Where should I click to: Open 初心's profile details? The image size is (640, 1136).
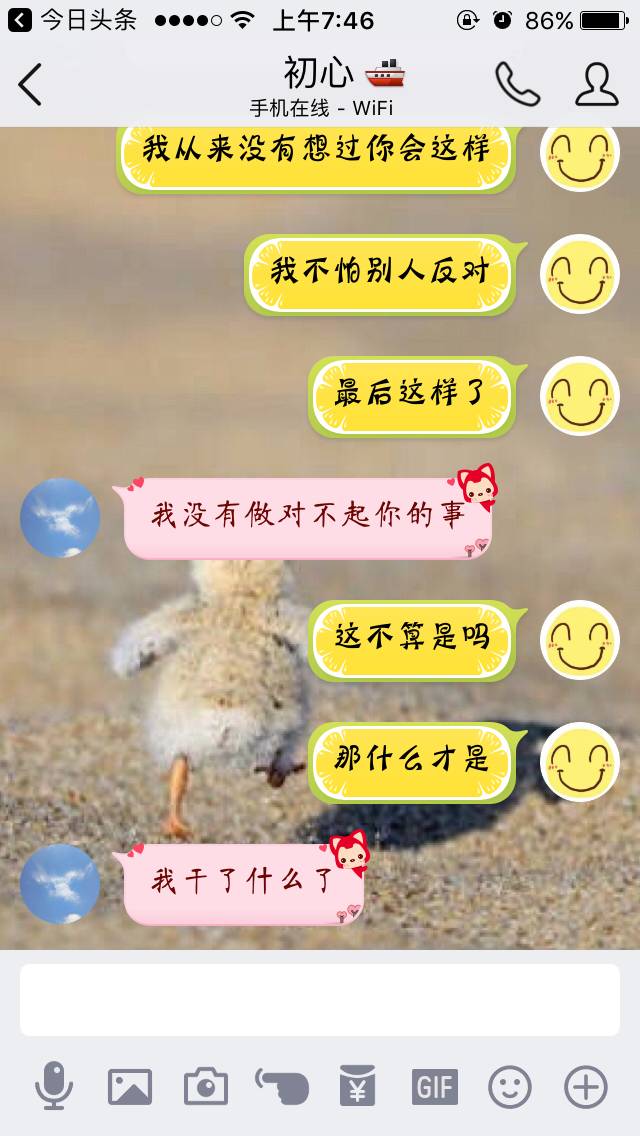596,85
